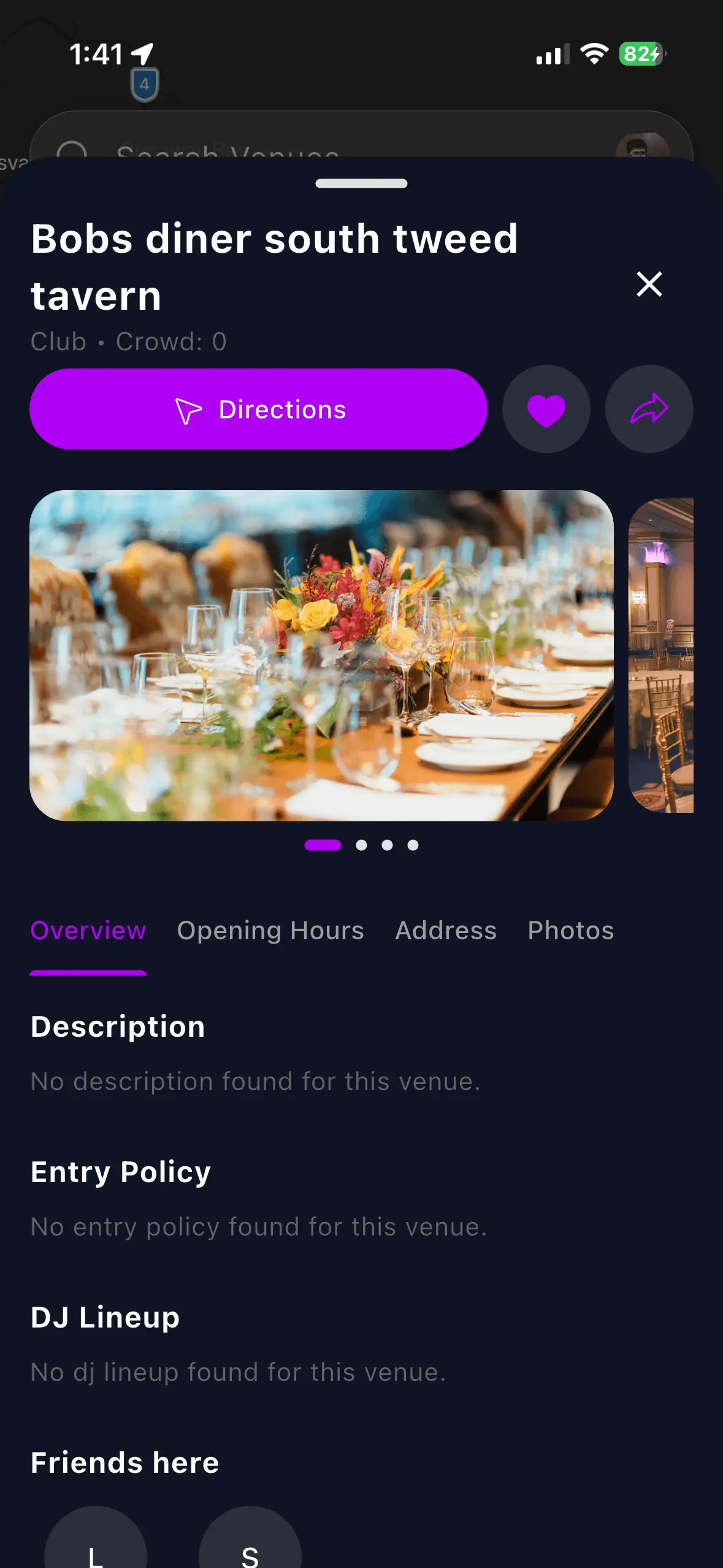Switch to the Address tab

pyautogui.click(x=446, y=931)
